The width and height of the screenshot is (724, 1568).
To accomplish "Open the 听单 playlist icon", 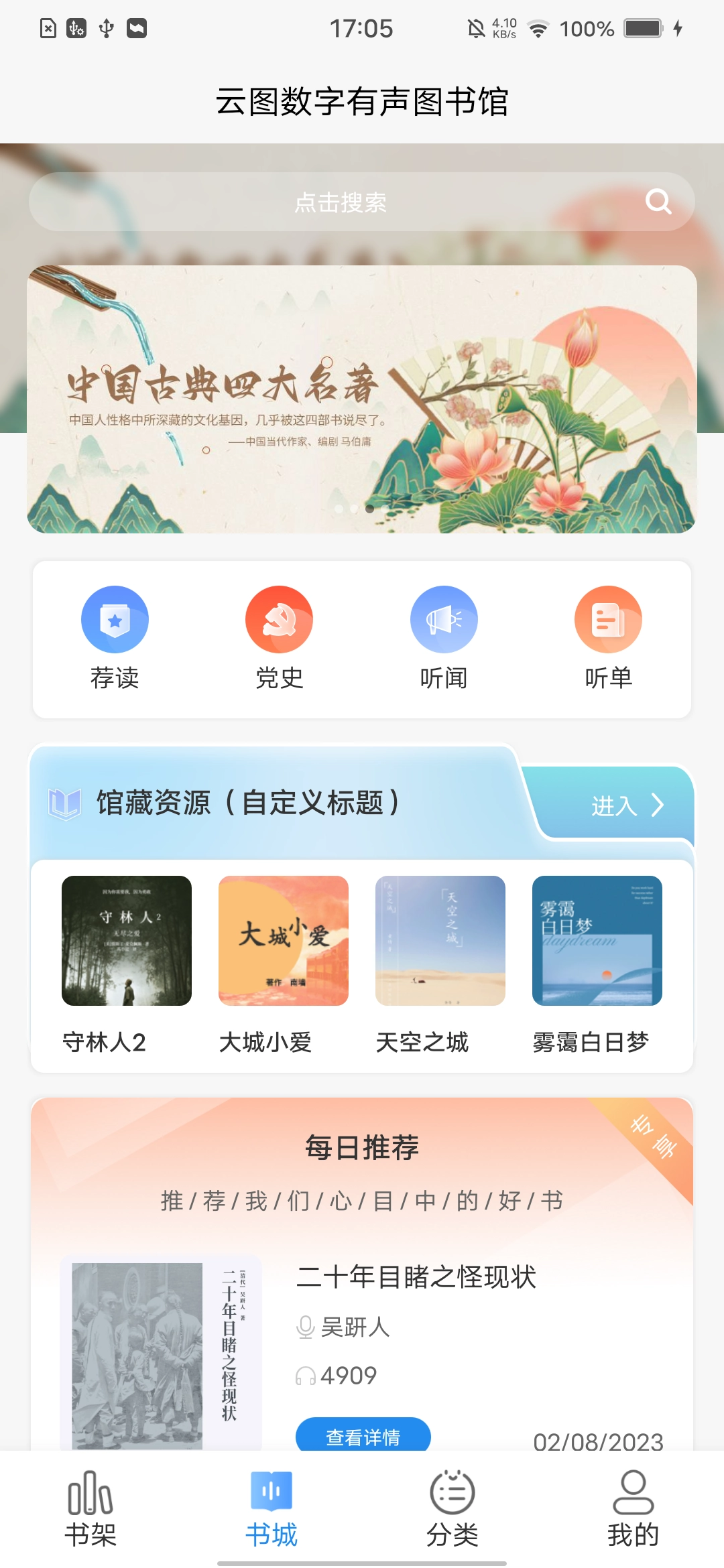I will [x=608, y=619].
